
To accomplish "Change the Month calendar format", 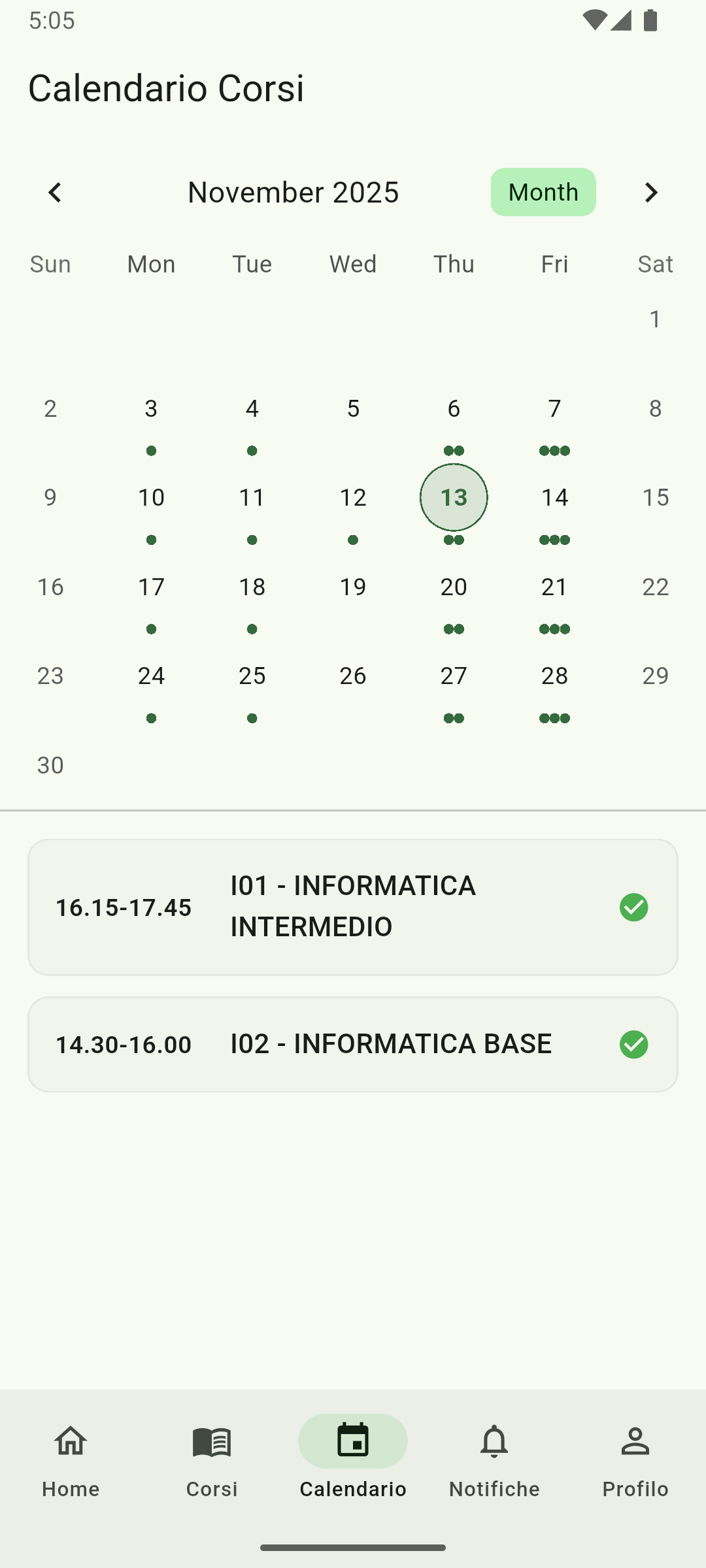I will (x=543, y=192).
